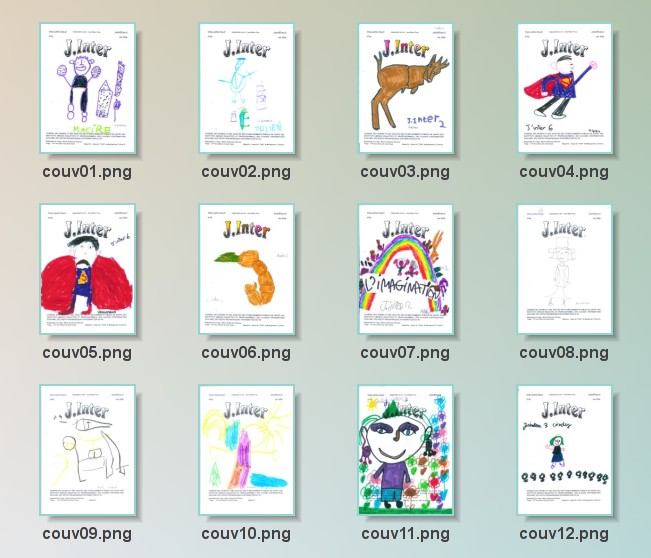Tap the couv11.png cover image
The image size is (651, 558).
(405, 450)
